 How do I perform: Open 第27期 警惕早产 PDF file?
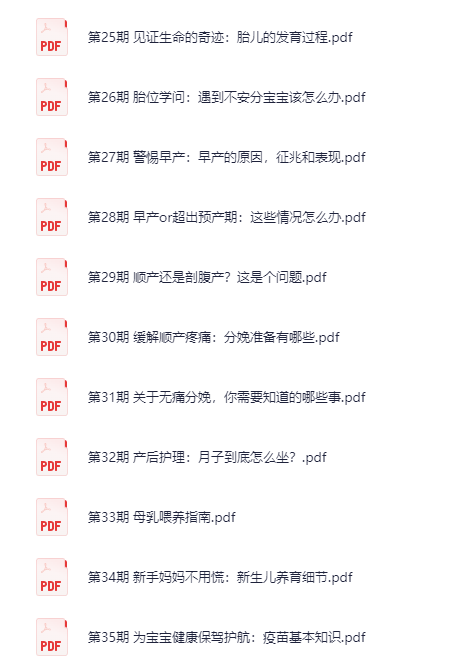tap(226, 157)
